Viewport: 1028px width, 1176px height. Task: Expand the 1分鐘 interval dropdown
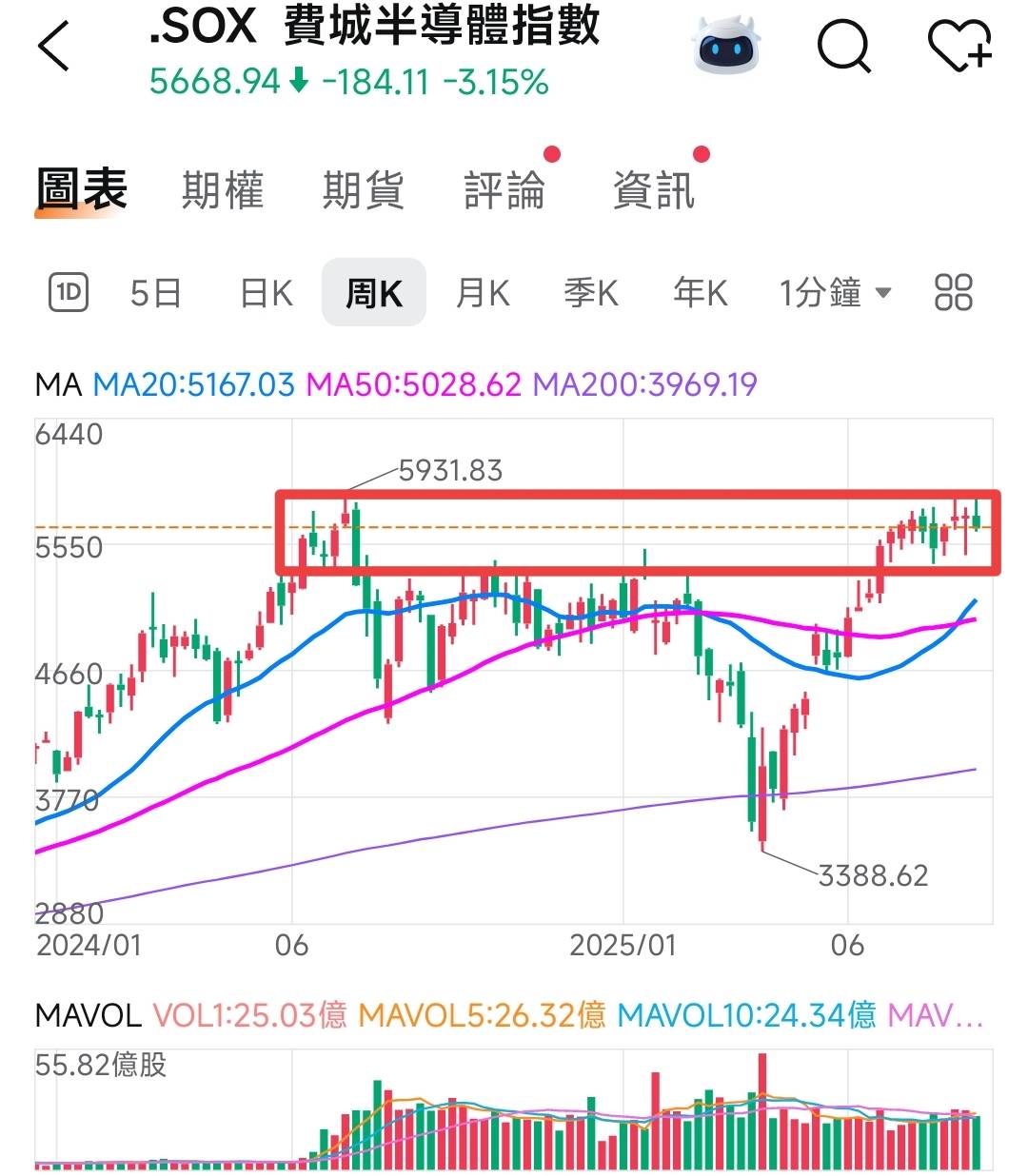pos(835,293)
